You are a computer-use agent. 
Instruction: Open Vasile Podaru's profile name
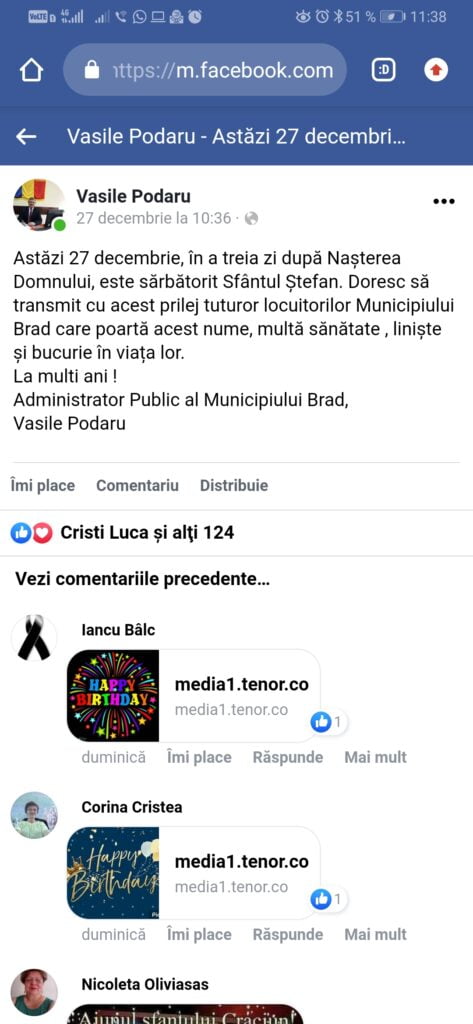[x=133, y=195]
